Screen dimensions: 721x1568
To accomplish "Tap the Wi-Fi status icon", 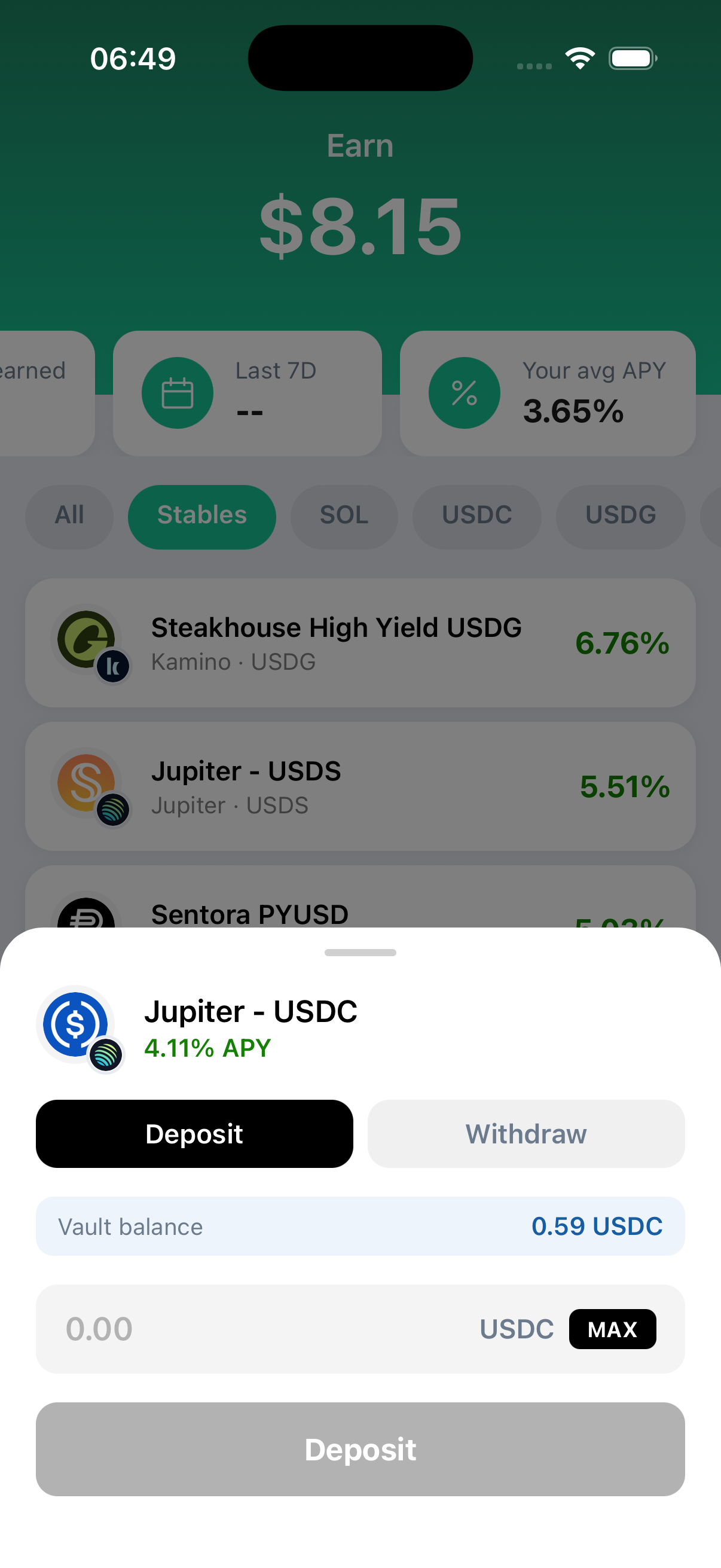I will [580, 57].
